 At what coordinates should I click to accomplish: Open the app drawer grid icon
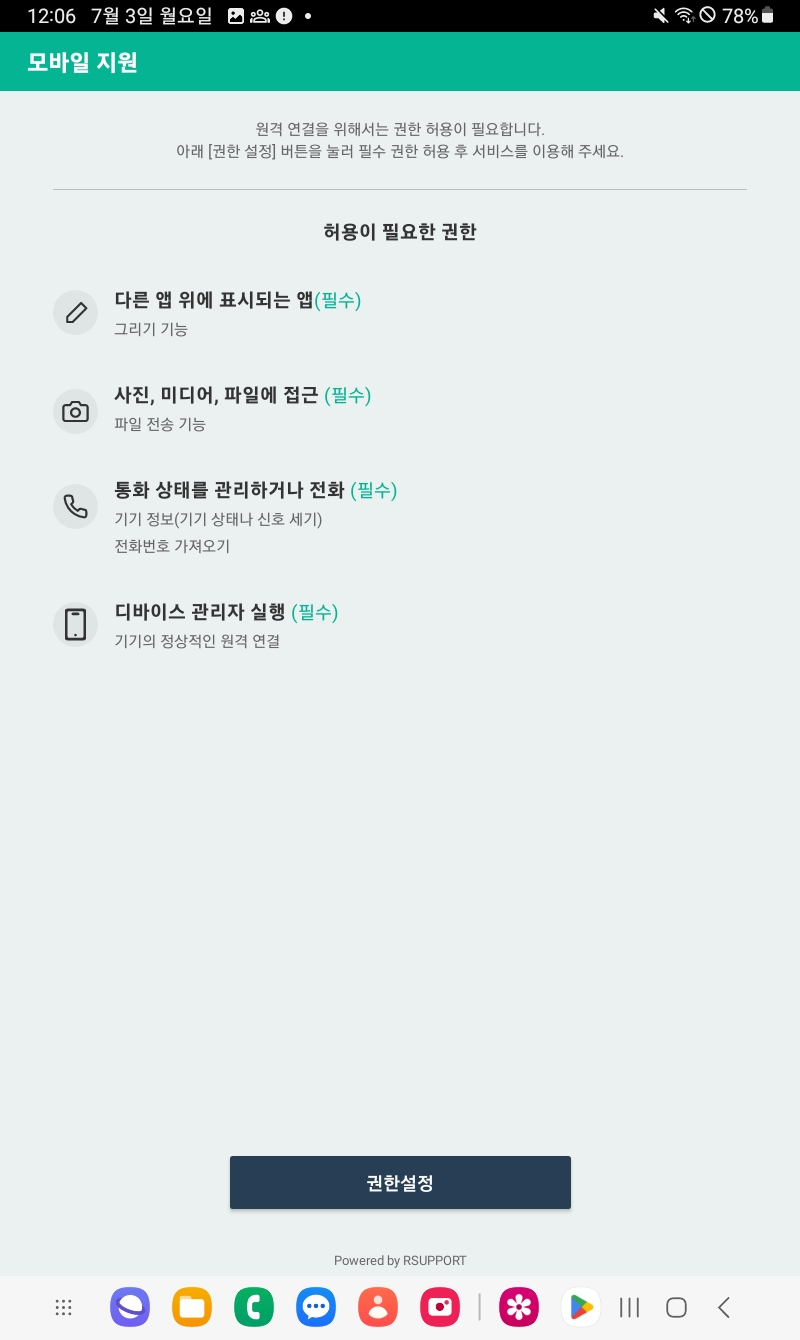click(64, 1307)
